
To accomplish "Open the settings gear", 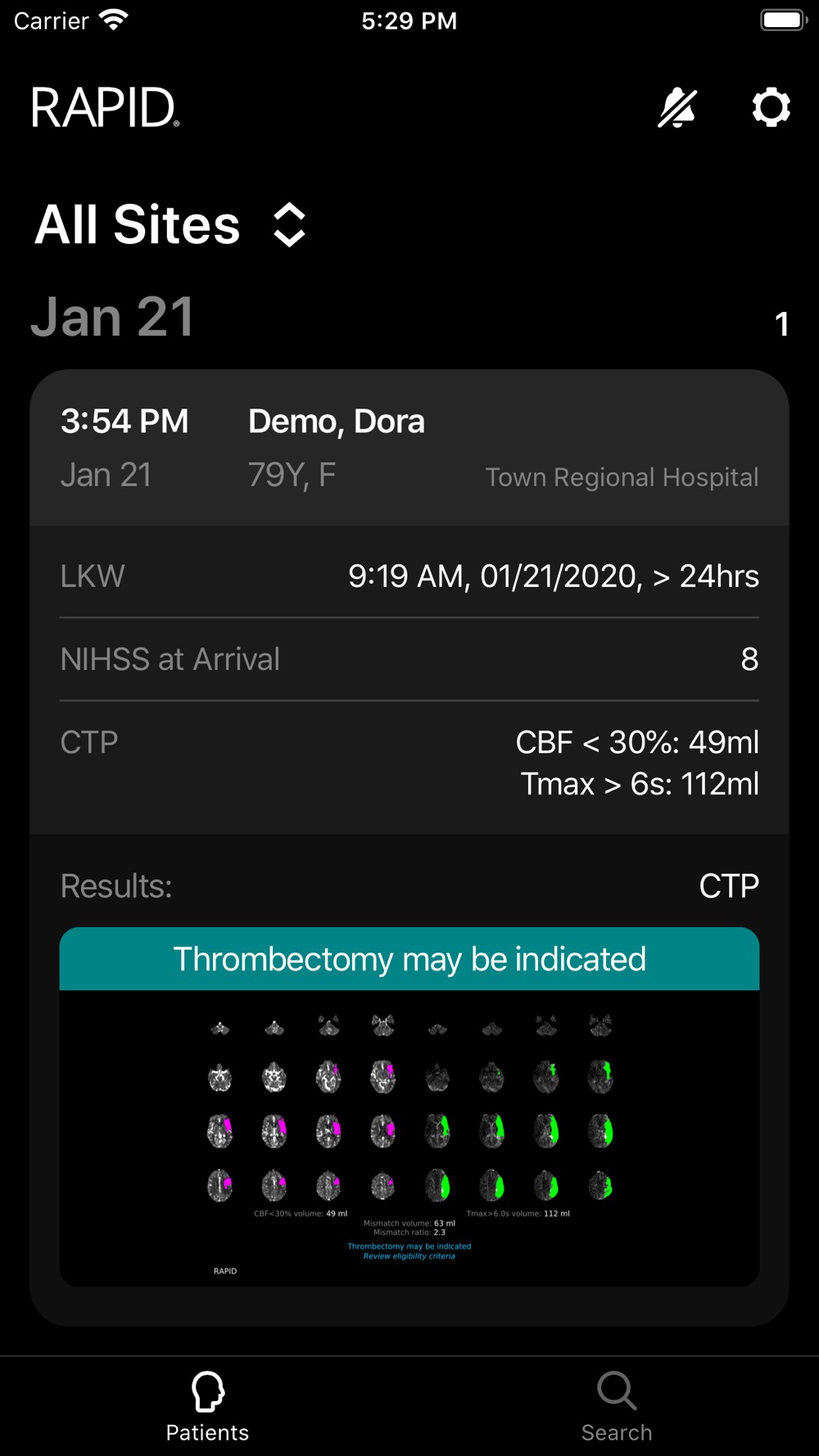I will tap(771, 108).
